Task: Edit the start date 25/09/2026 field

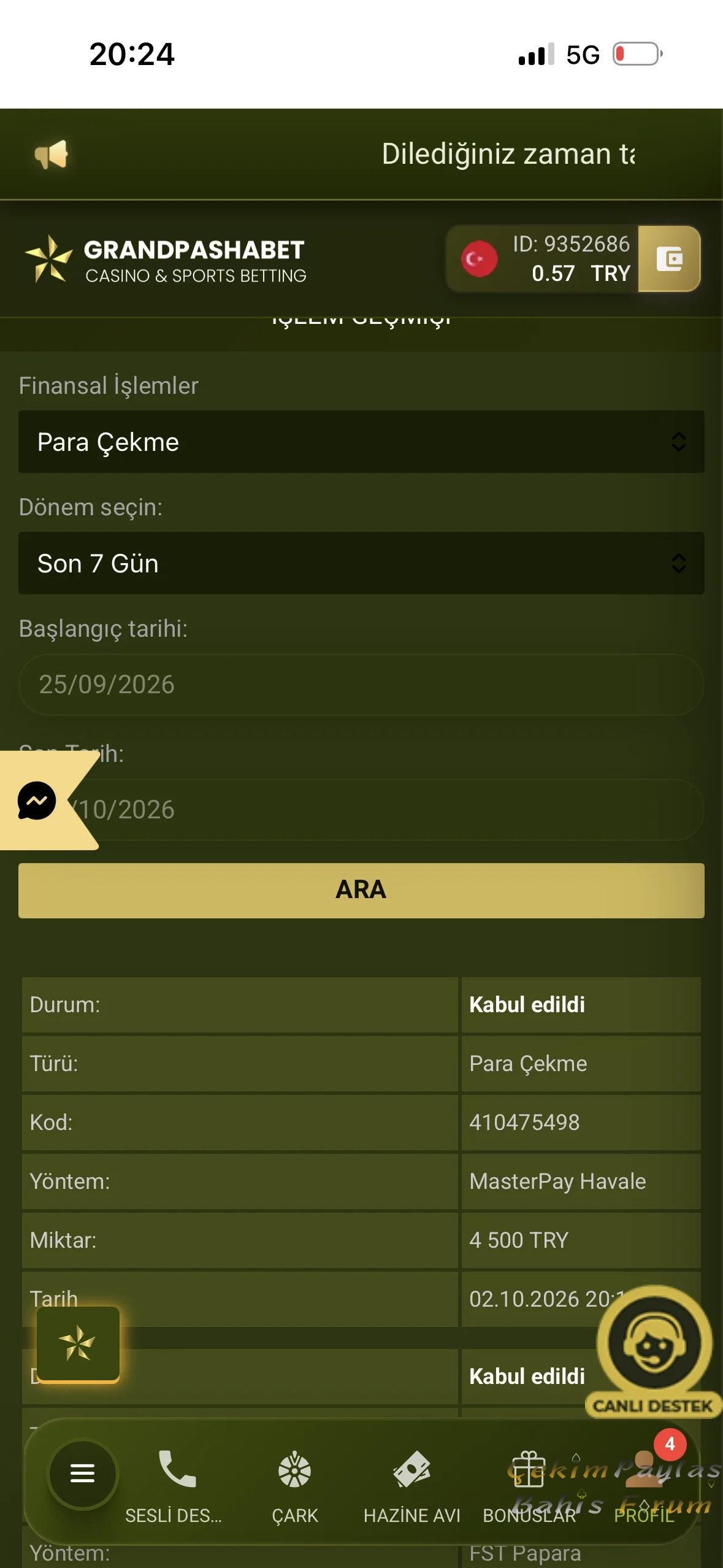Action: pos(361,685)
